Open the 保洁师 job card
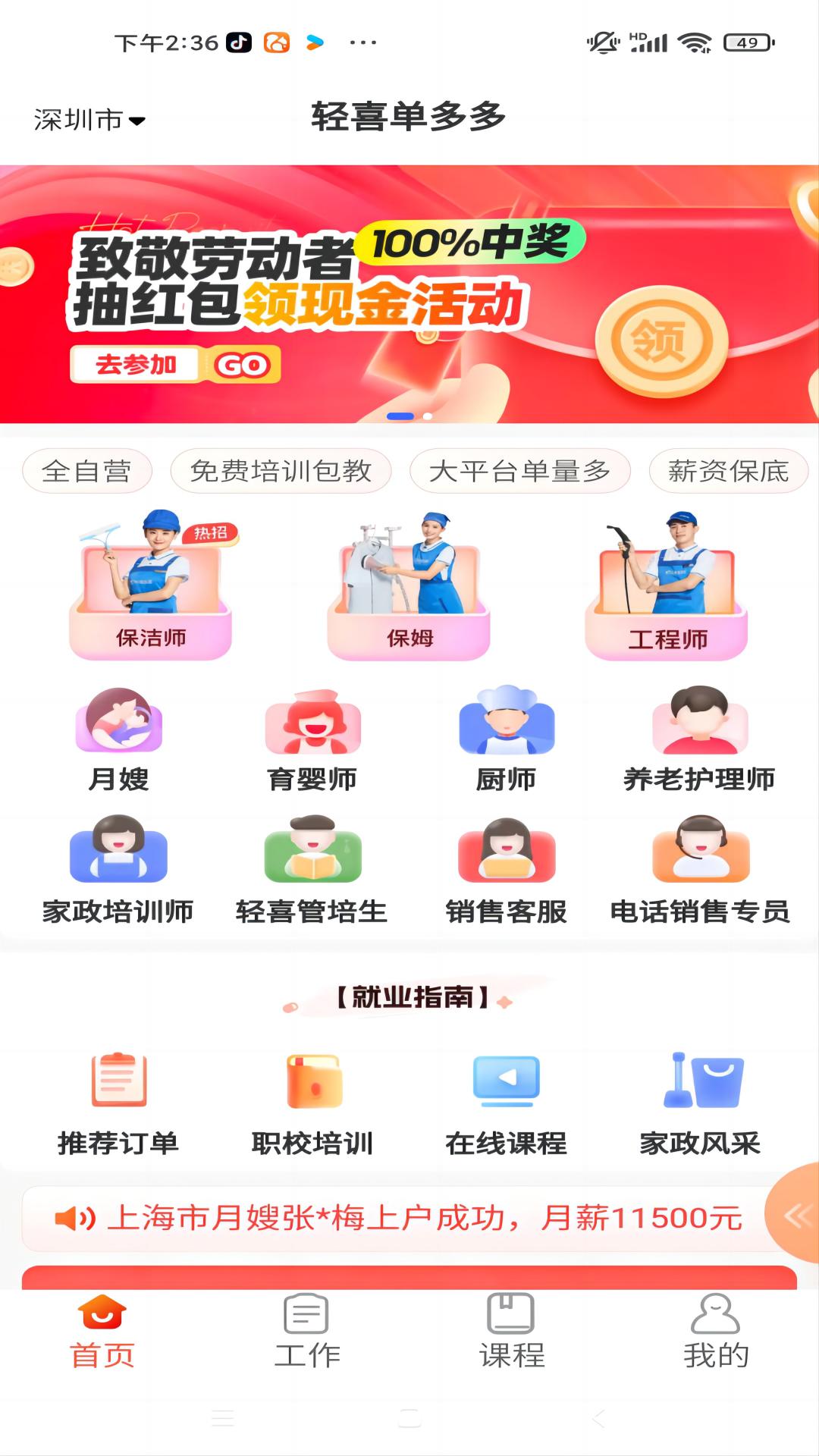Image resolution: width=819 pixels, height=1456 pixels. (x=150, y=585)
